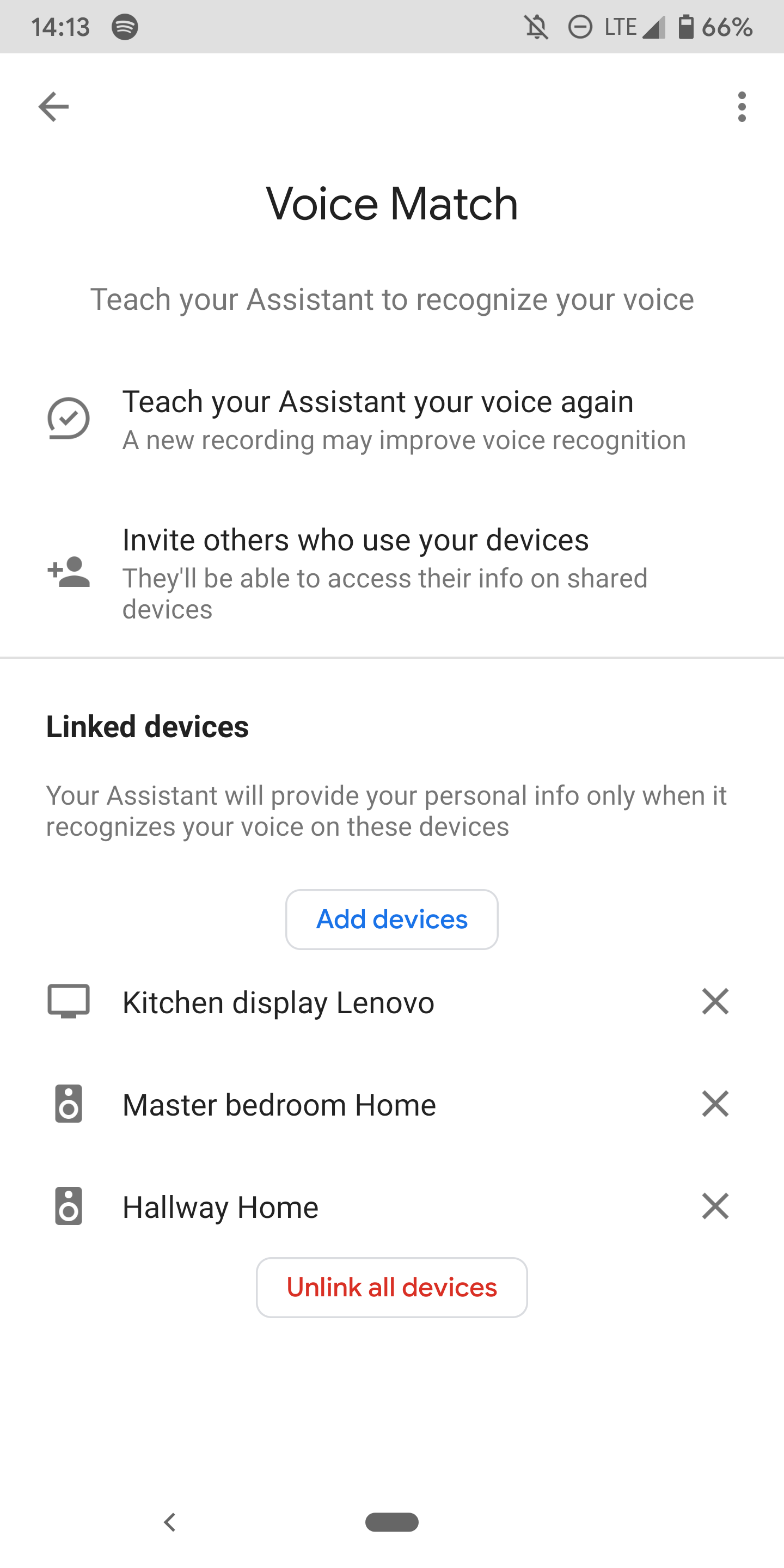Tap the add-person invite icon

point(67,572)
